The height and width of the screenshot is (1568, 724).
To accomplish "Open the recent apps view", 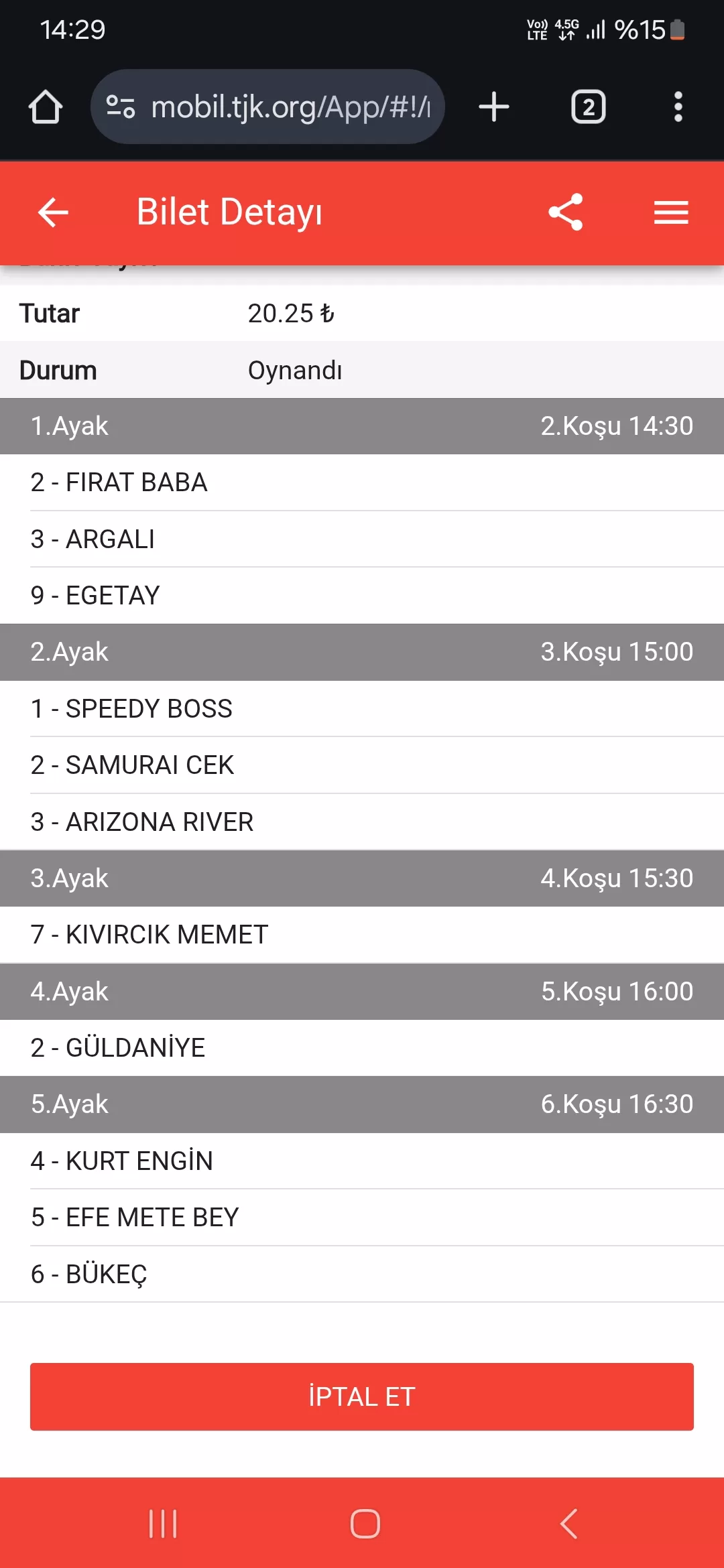I will (163, 1524).
